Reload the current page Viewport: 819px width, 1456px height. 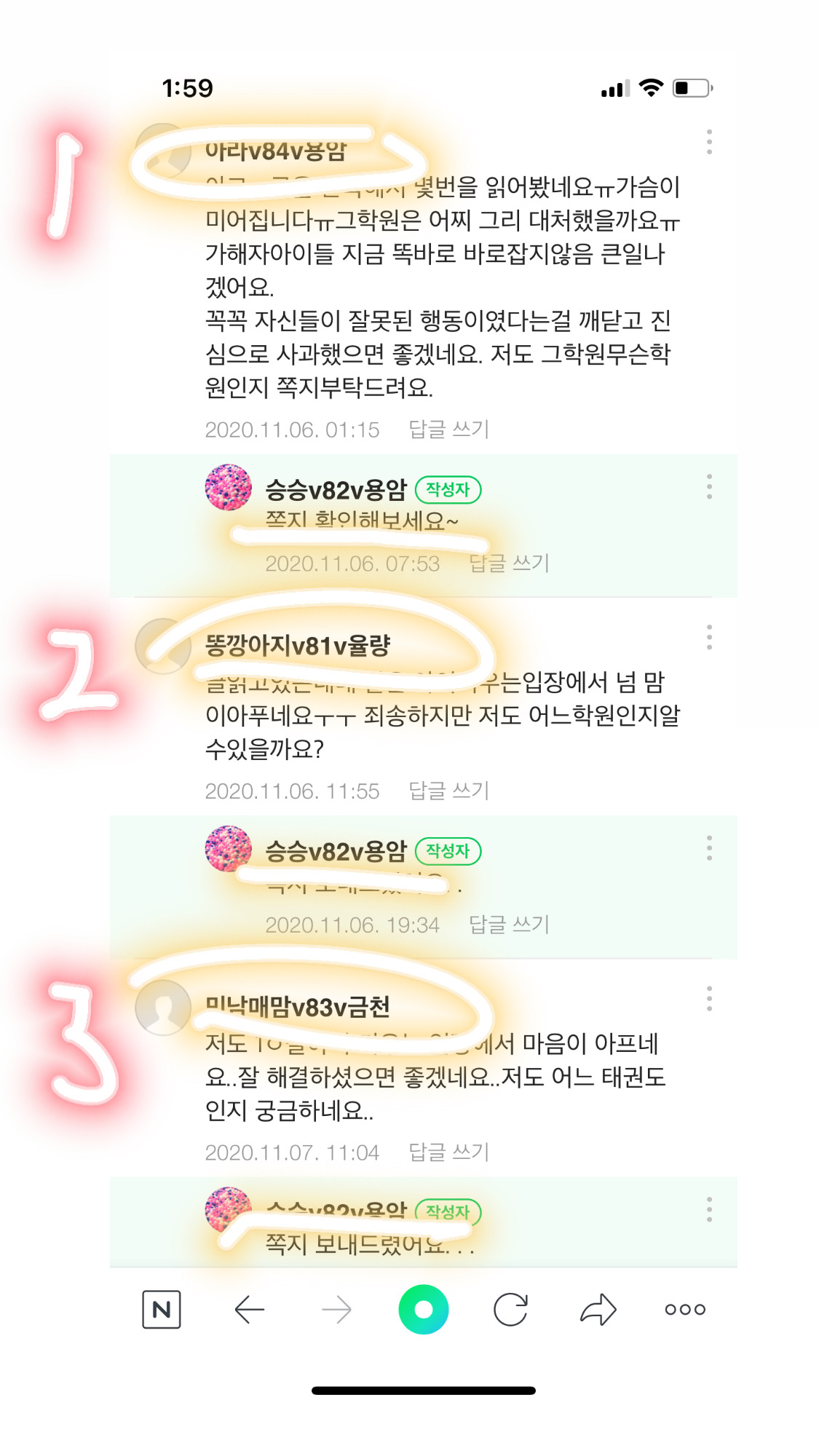[510, 1310]
